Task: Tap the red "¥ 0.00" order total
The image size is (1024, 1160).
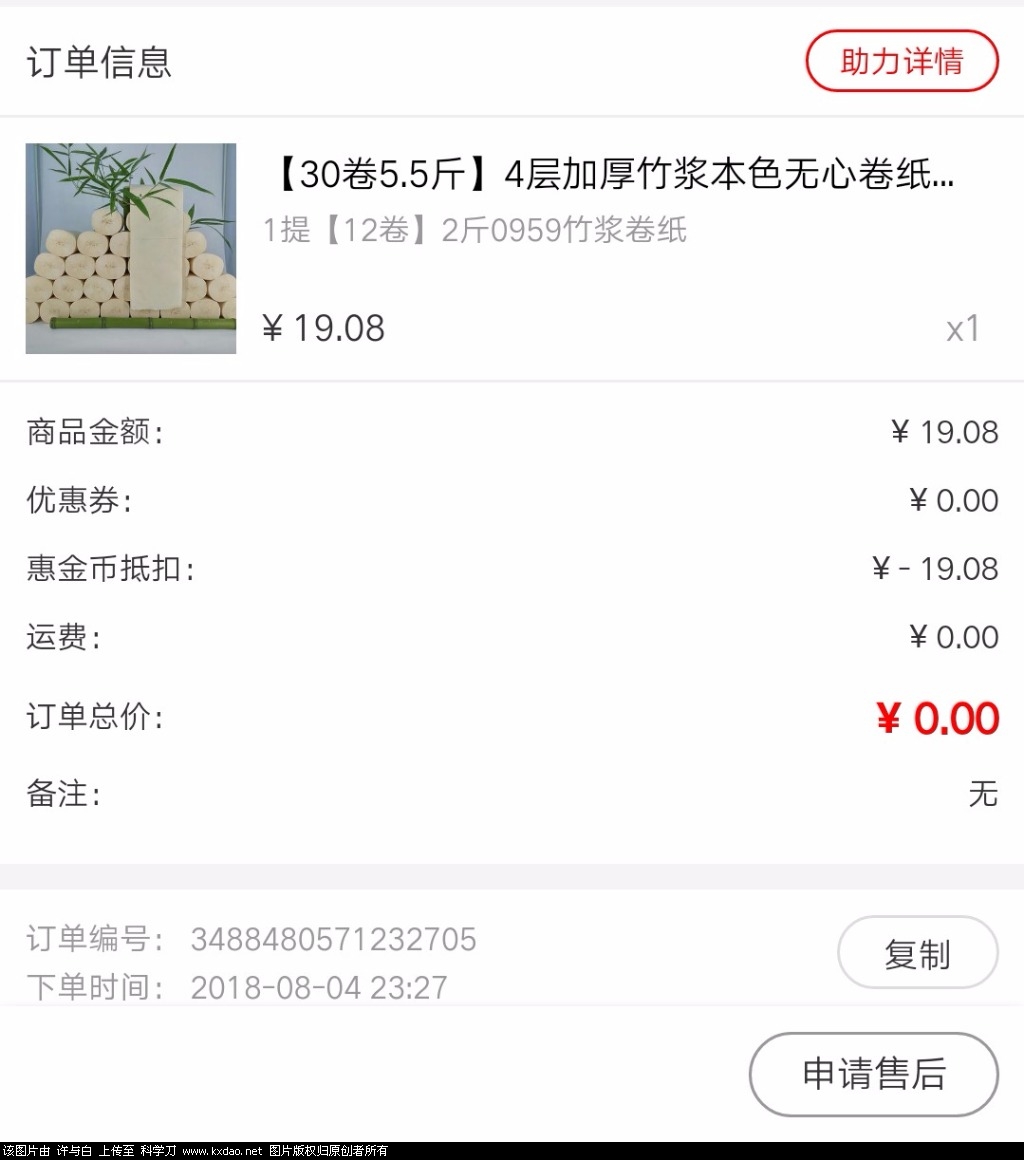Action: coord(936,717)
